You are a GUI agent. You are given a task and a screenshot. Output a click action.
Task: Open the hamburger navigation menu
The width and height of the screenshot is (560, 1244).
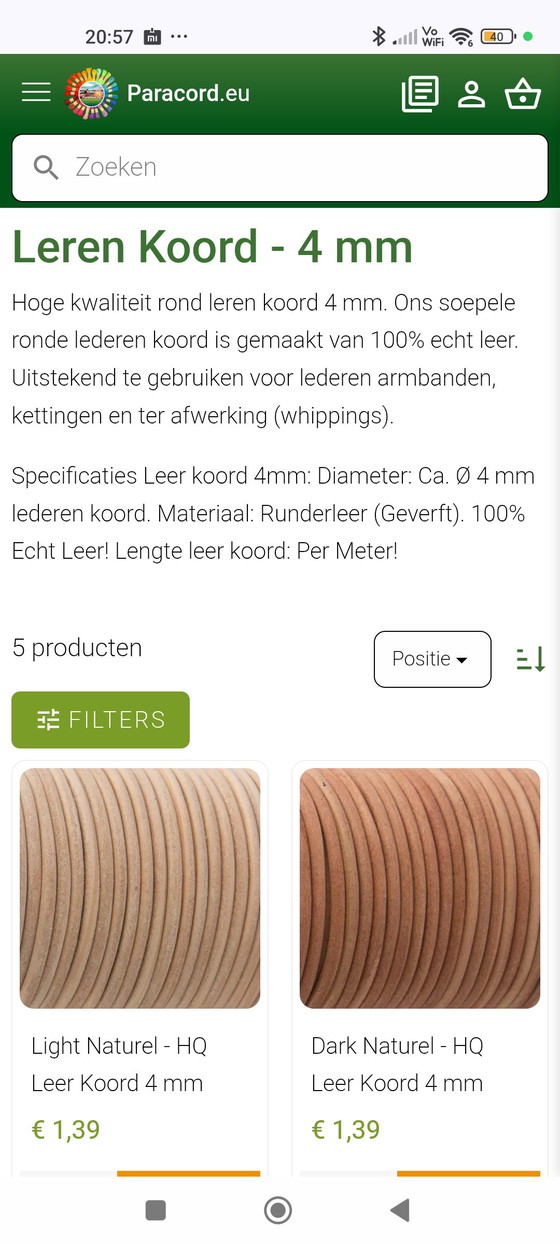click(36, 93)
